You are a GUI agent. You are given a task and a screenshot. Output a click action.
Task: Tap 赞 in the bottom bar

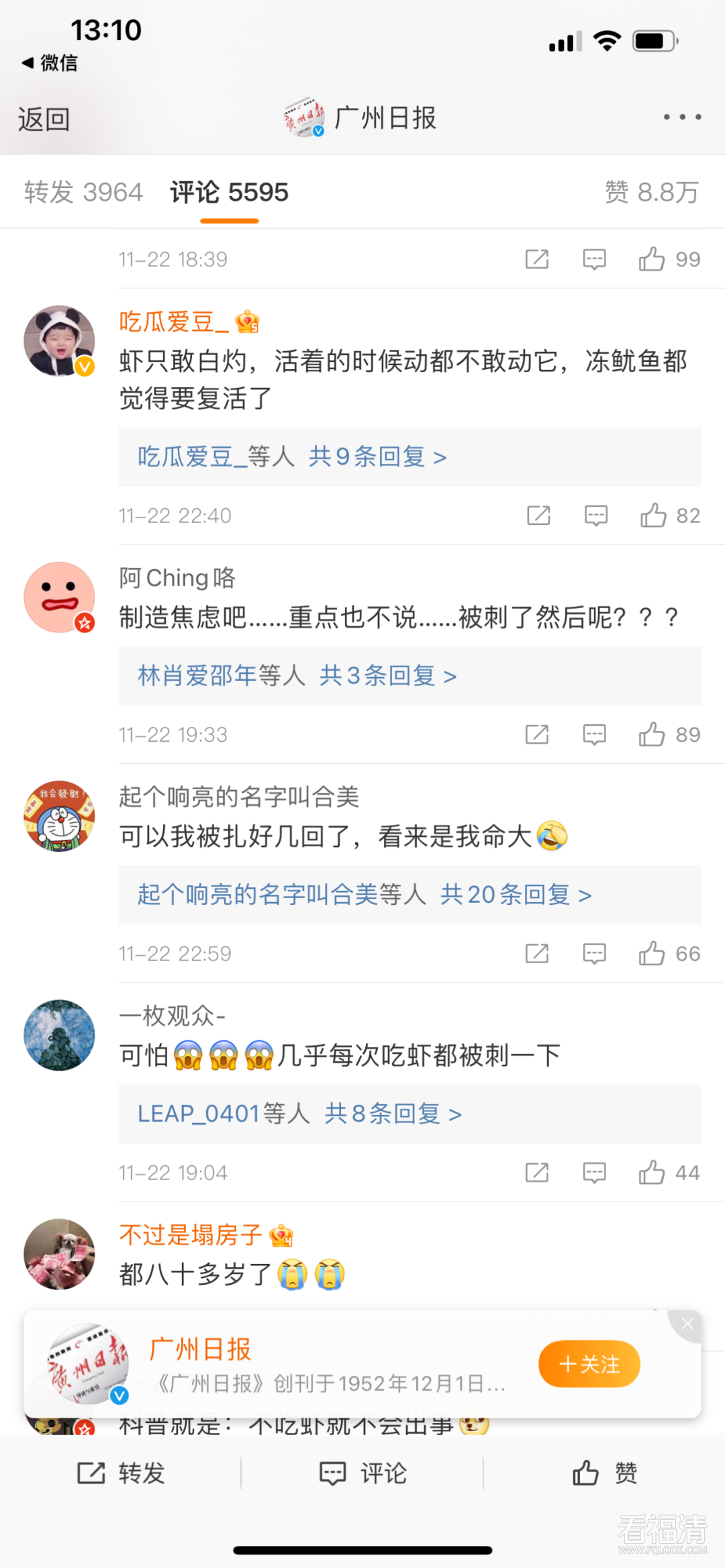(x=604, y=1473)
